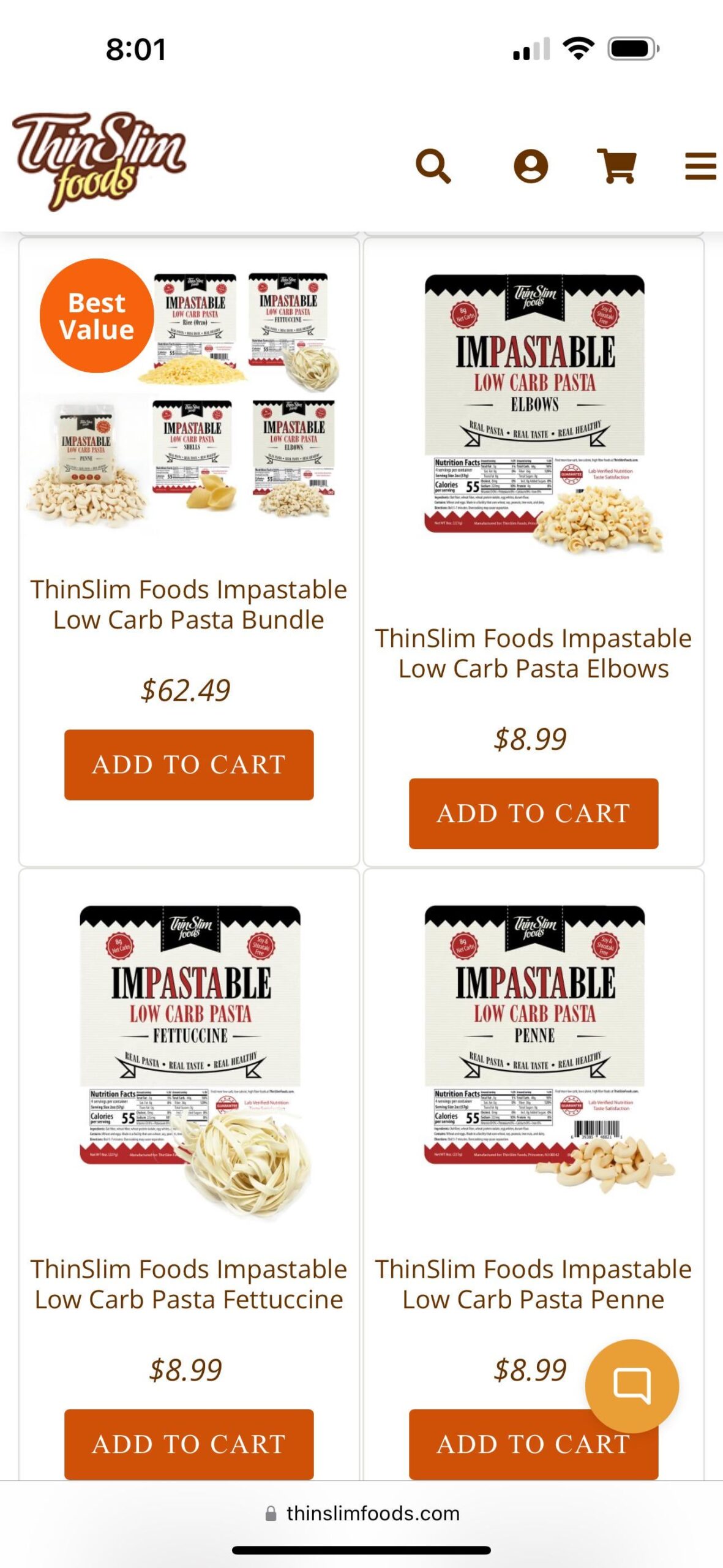Image resolution: width=723 pixels, height=1568 pixels.
Task: Add Pasta Elbows to cart
Action: click(x=533, y=813)
